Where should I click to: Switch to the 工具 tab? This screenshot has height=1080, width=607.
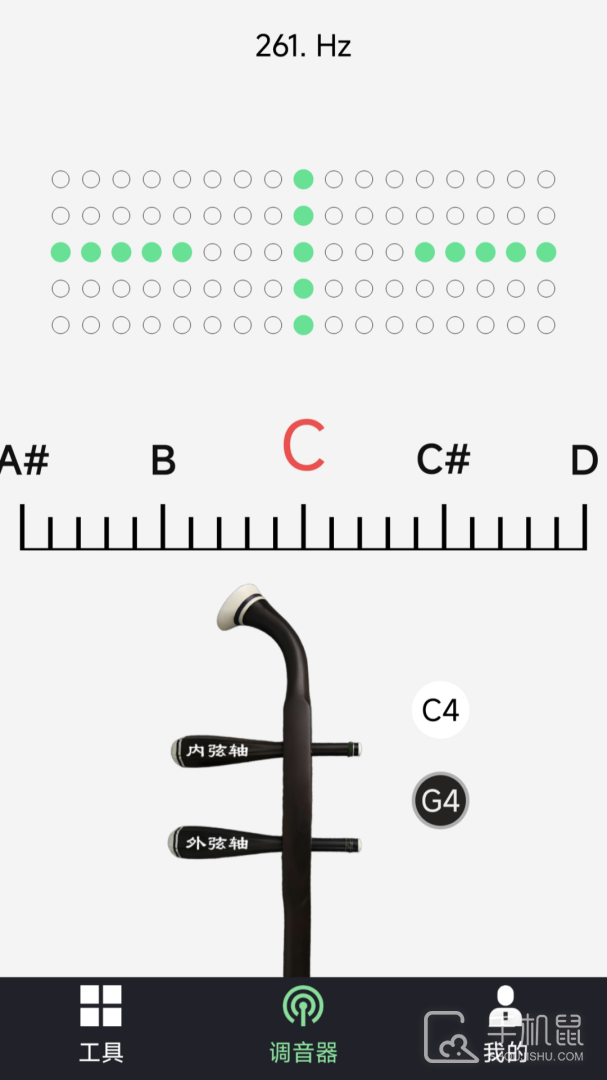(101, 1024)
